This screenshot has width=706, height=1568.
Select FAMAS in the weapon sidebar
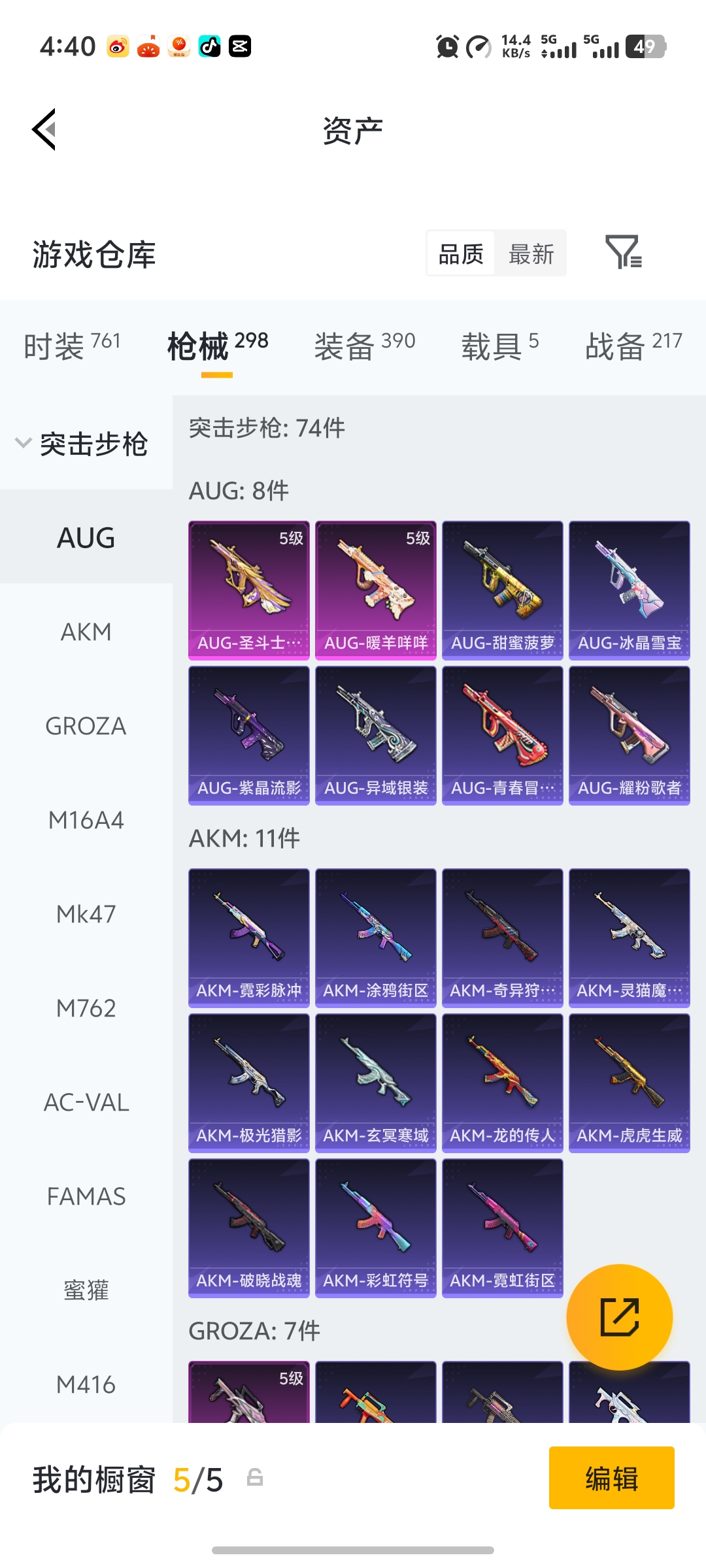[x=86, y=1196]
